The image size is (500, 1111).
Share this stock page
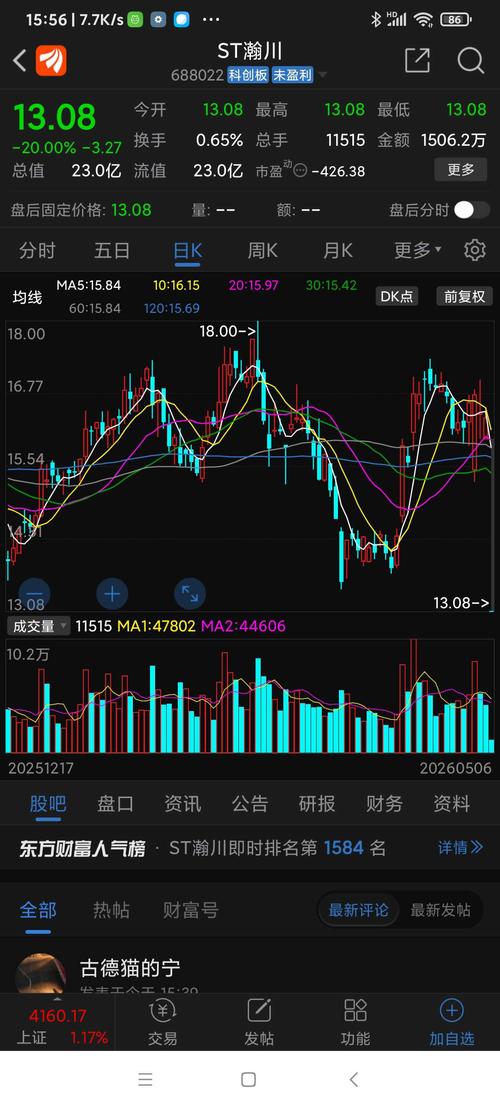click(417, 61)
